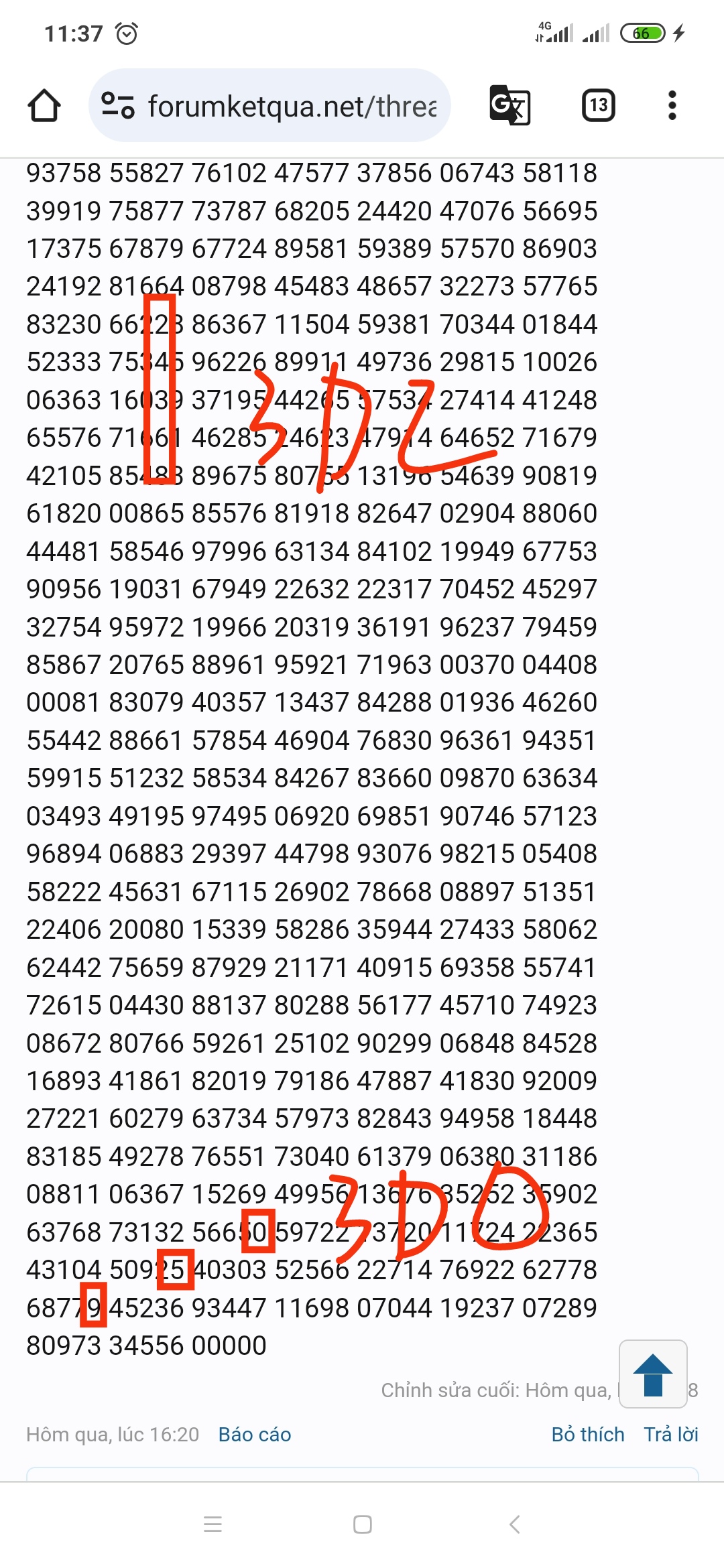Open recent apps from the navigation bar
This screenshot has height=1568, width=724.
click(x=213, y=1524)
